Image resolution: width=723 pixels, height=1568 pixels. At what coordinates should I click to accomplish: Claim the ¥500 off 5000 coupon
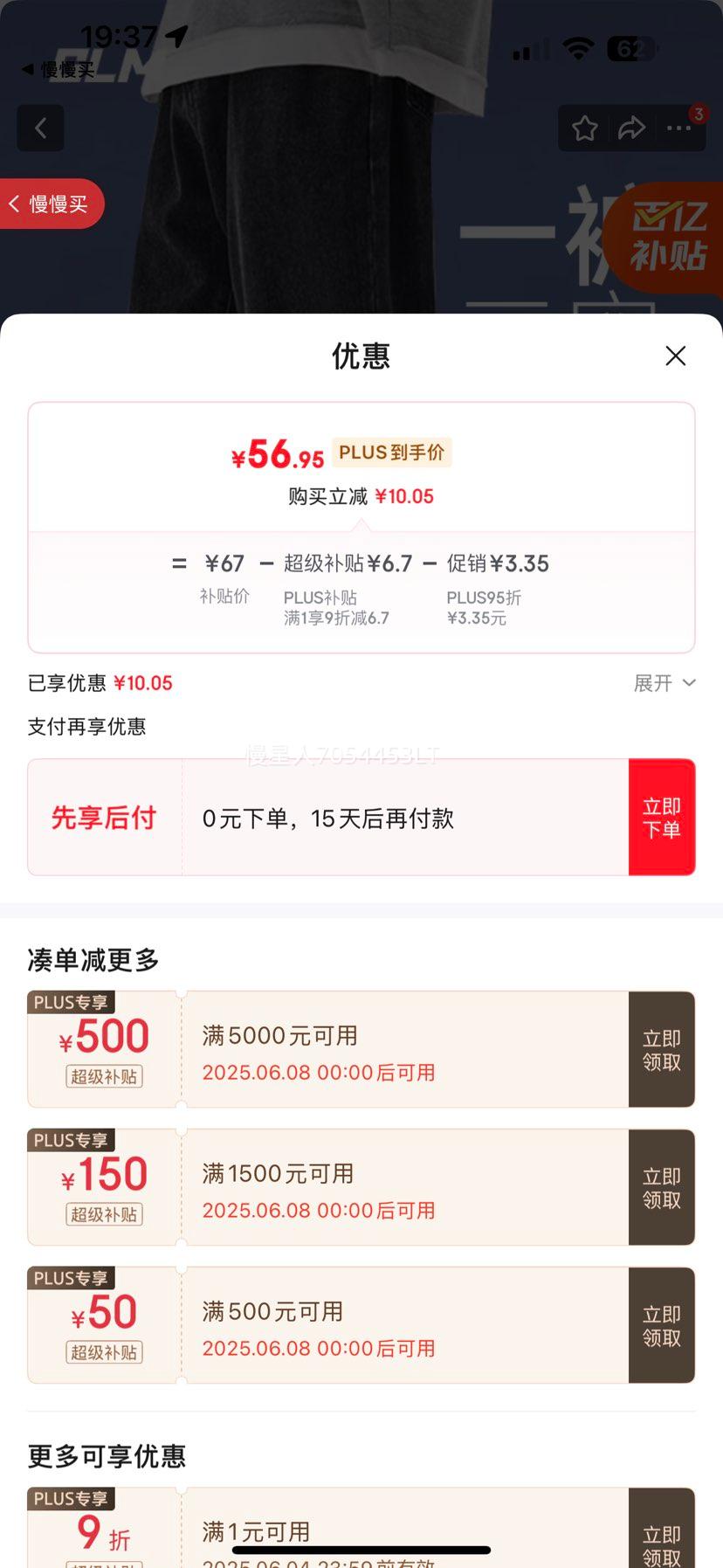pos(661,1050)
